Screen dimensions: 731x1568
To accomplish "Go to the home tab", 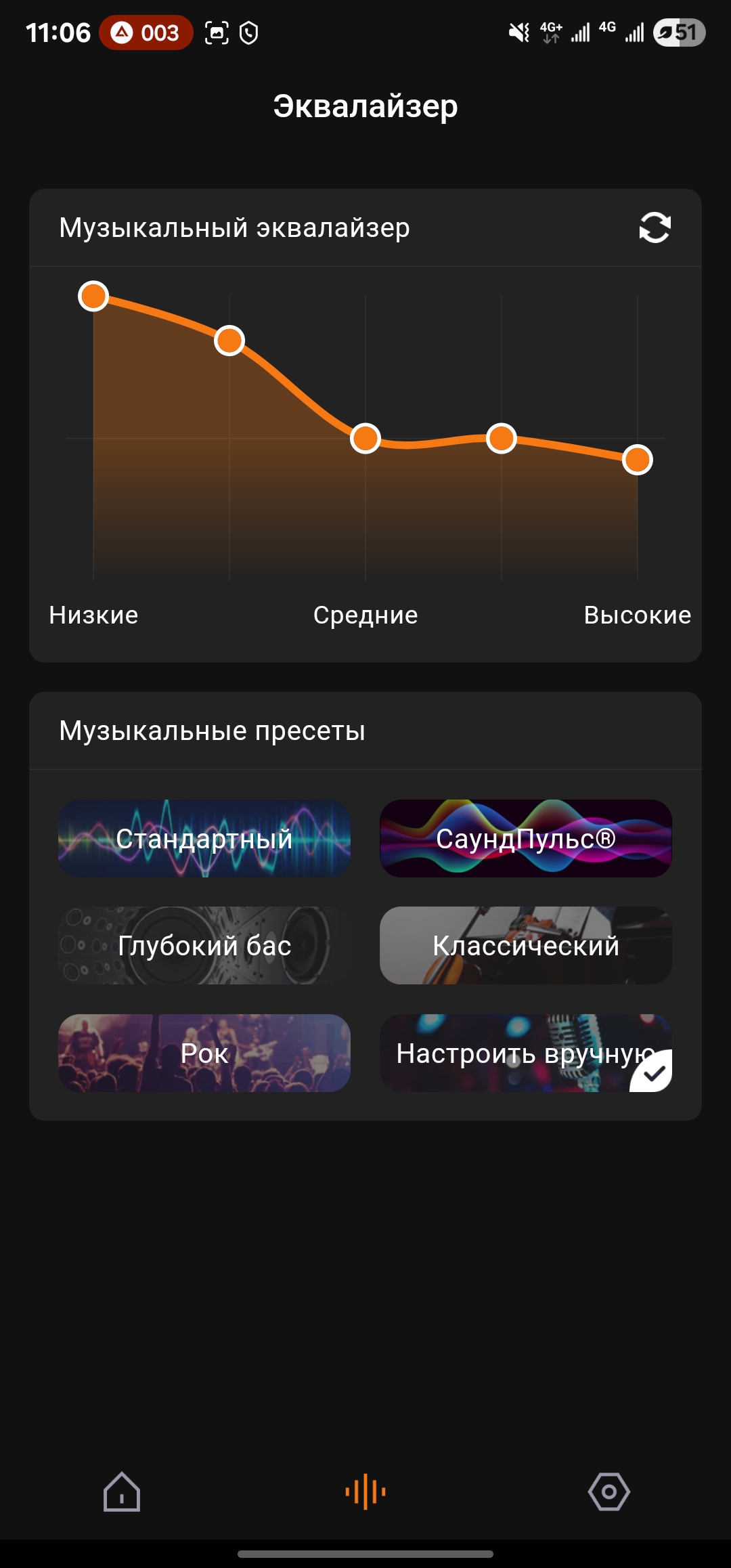I will coord(122,1491).
